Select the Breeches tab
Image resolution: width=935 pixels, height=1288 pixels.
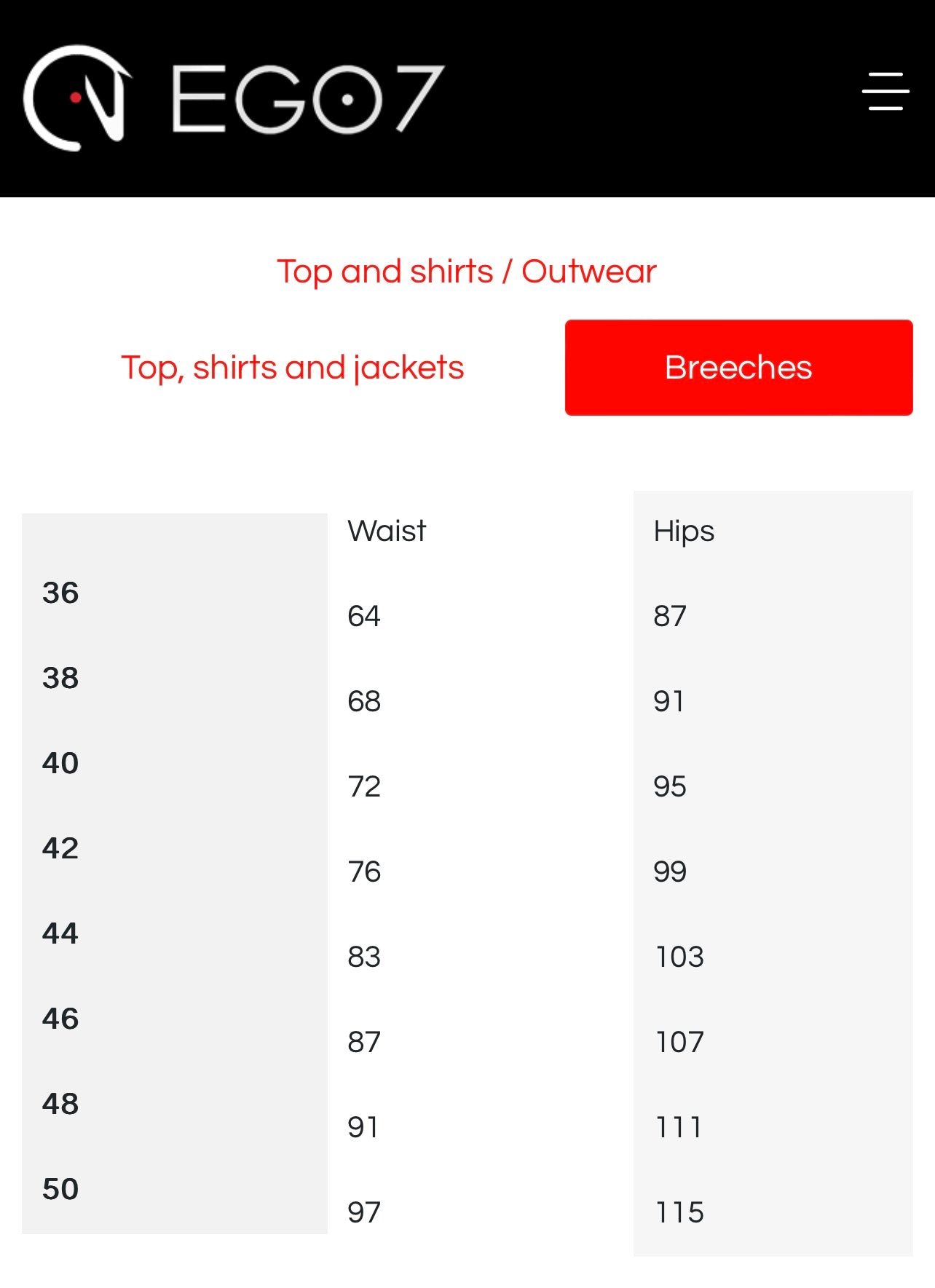738,368
